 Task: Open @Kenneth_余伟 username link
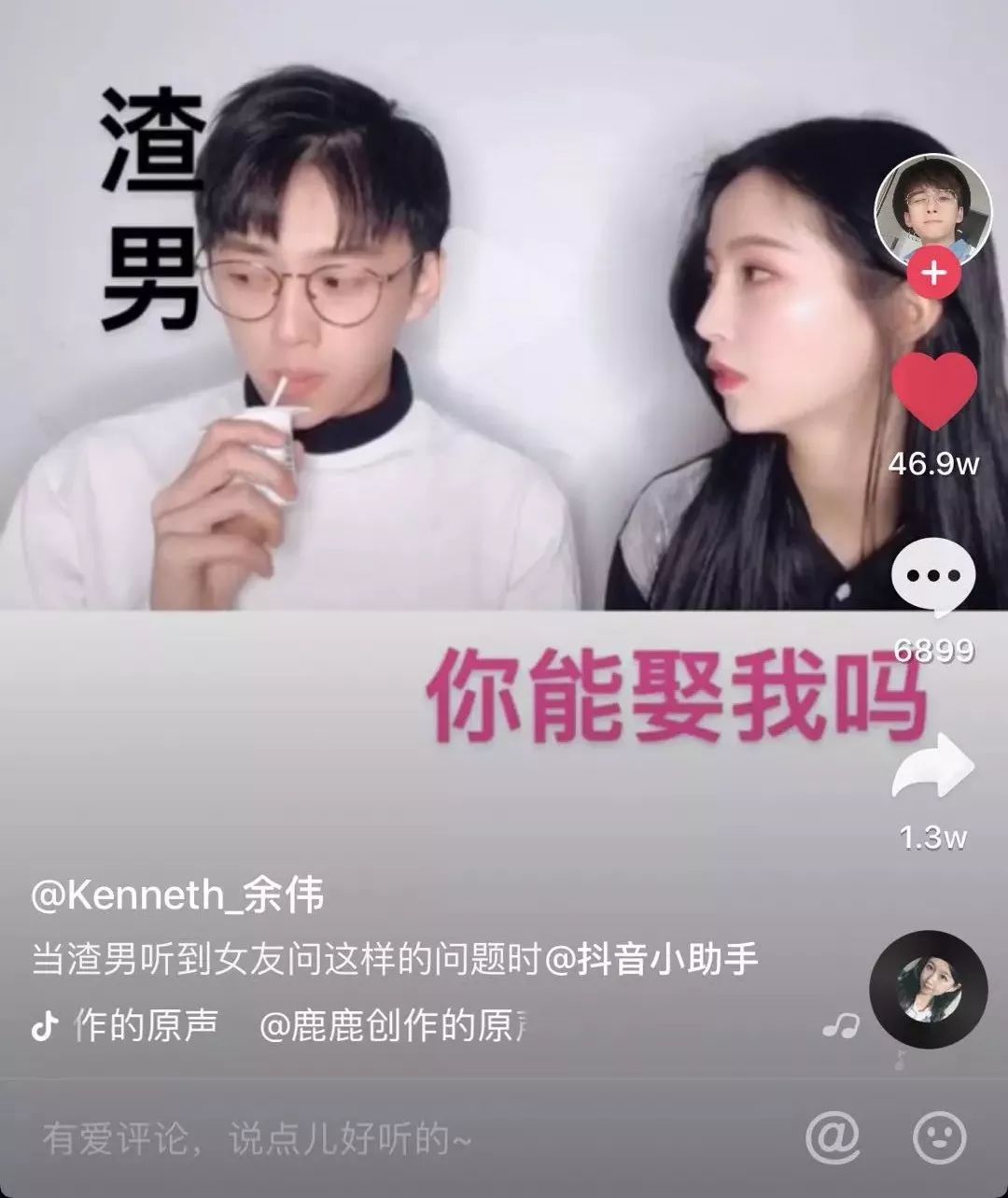click(177, 896)
